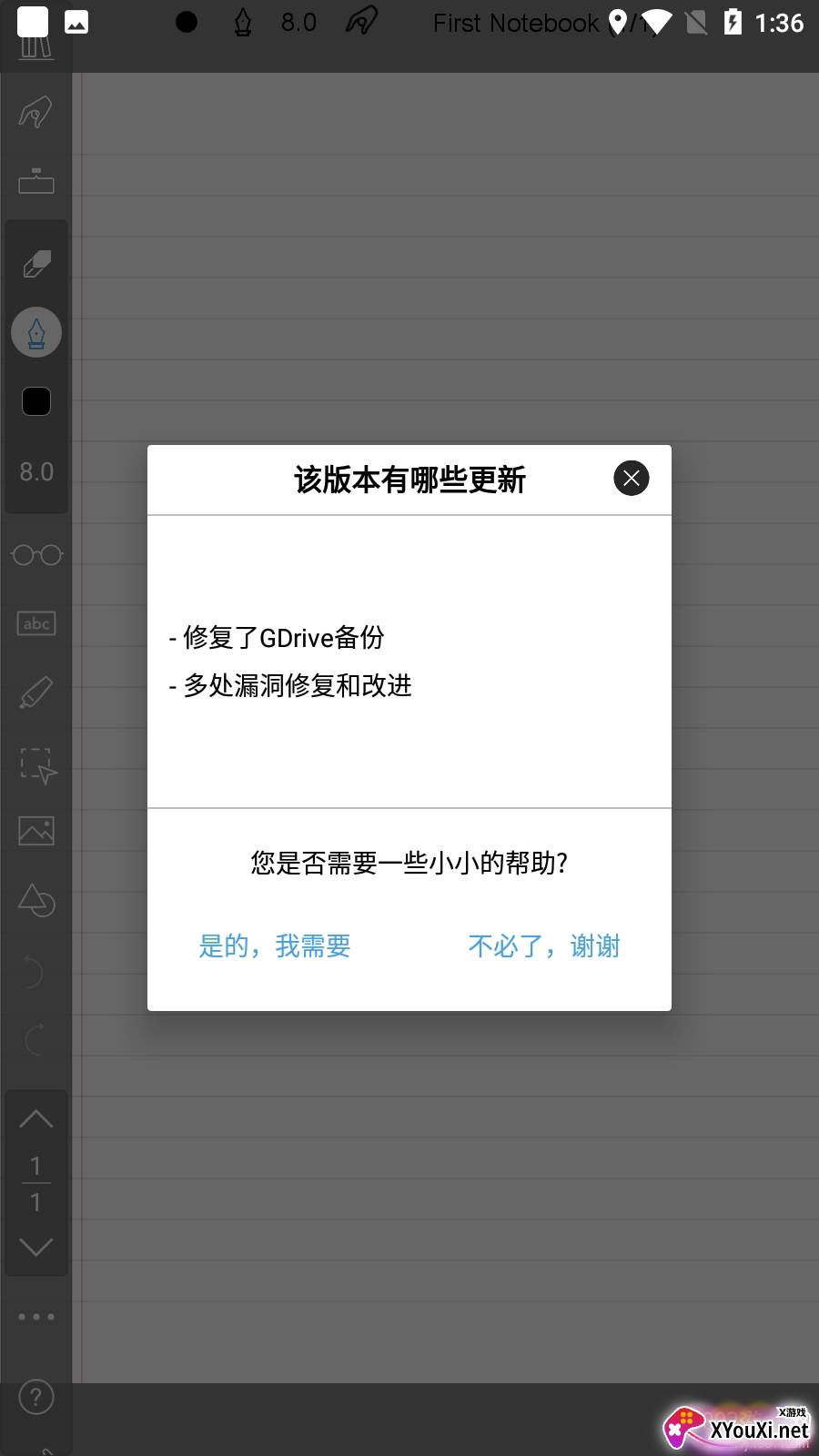This screenshot has height=1456, width=819.
Task: Pick the highlighter tool
Action: point(36,693)
